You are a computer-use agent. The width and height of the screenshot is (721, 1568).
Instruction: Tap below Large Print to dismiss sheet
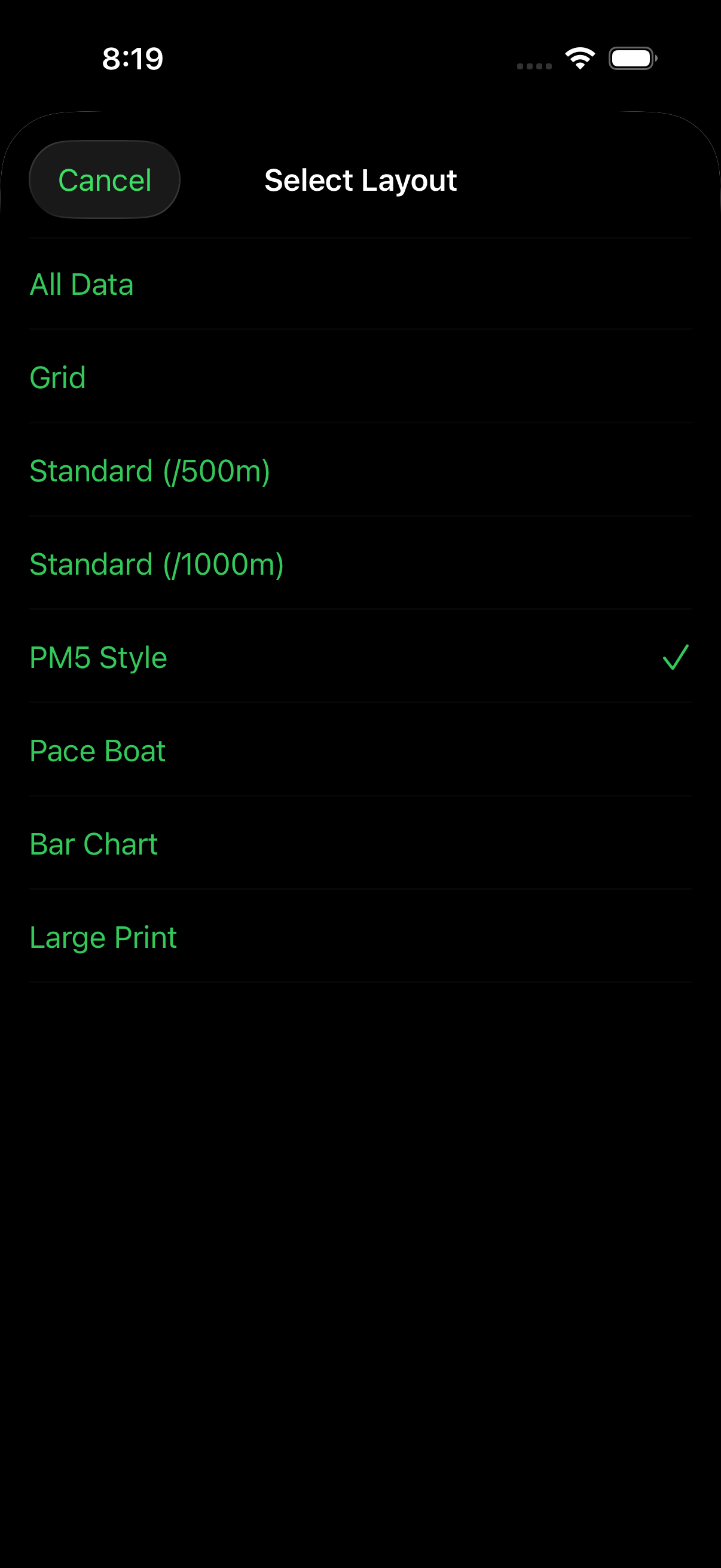point(360,1157)
